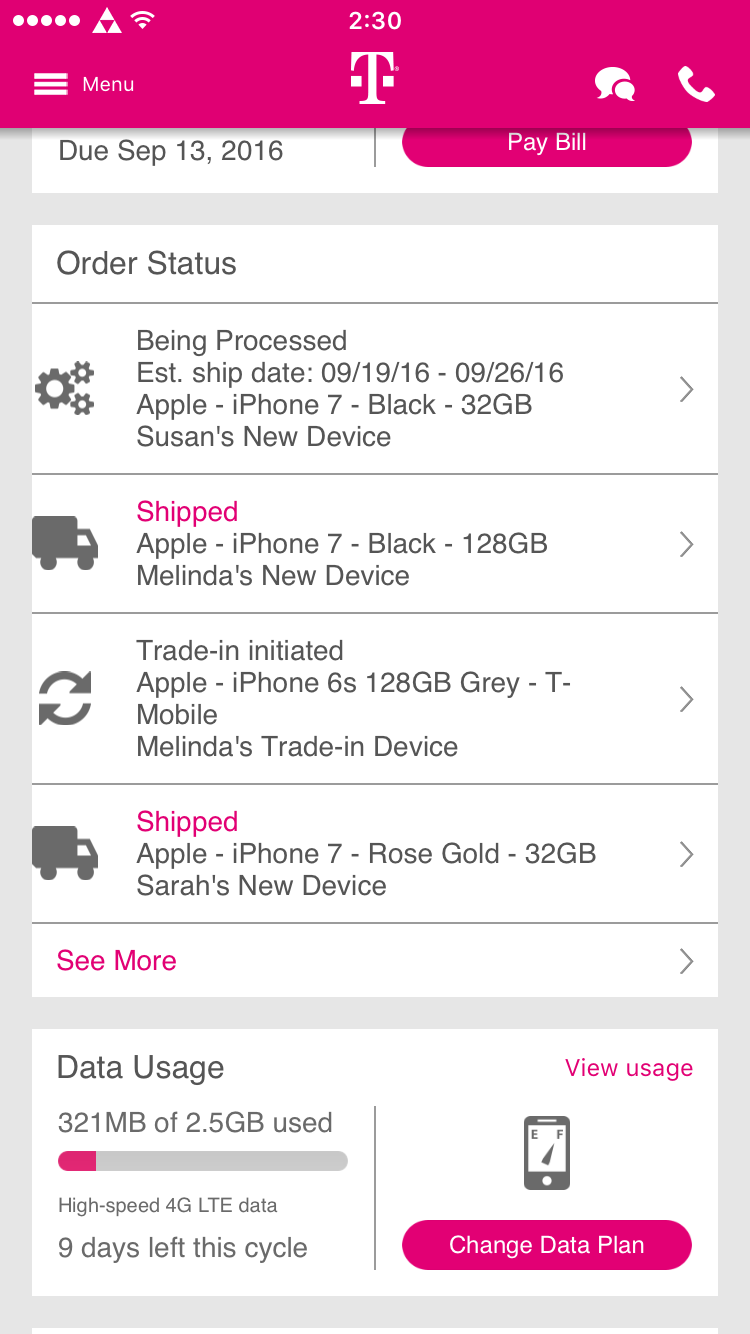Tap the Change Data Plan button

[x=547, y=1245]
